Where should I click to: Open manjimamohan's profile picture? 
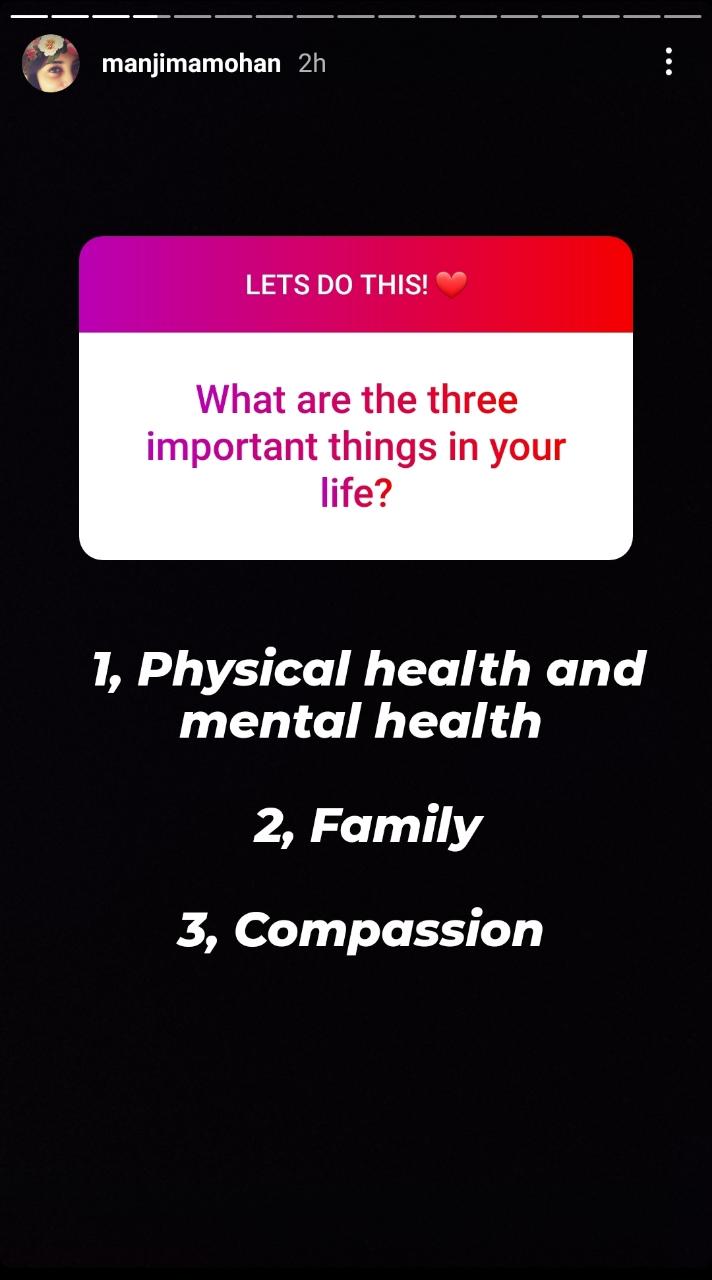[x=51, y=64]
